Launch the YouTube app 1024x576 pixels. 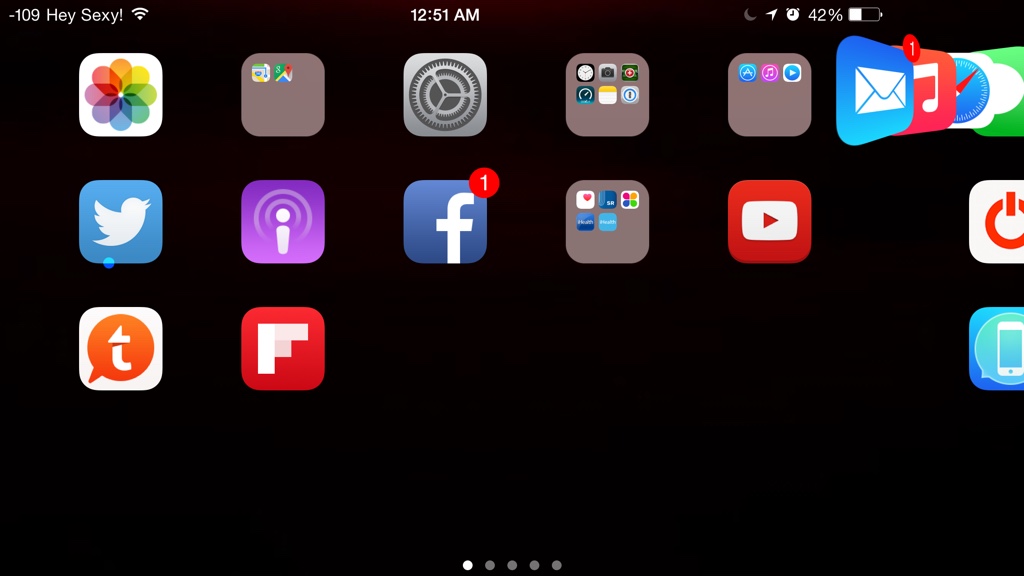[769, 222]
